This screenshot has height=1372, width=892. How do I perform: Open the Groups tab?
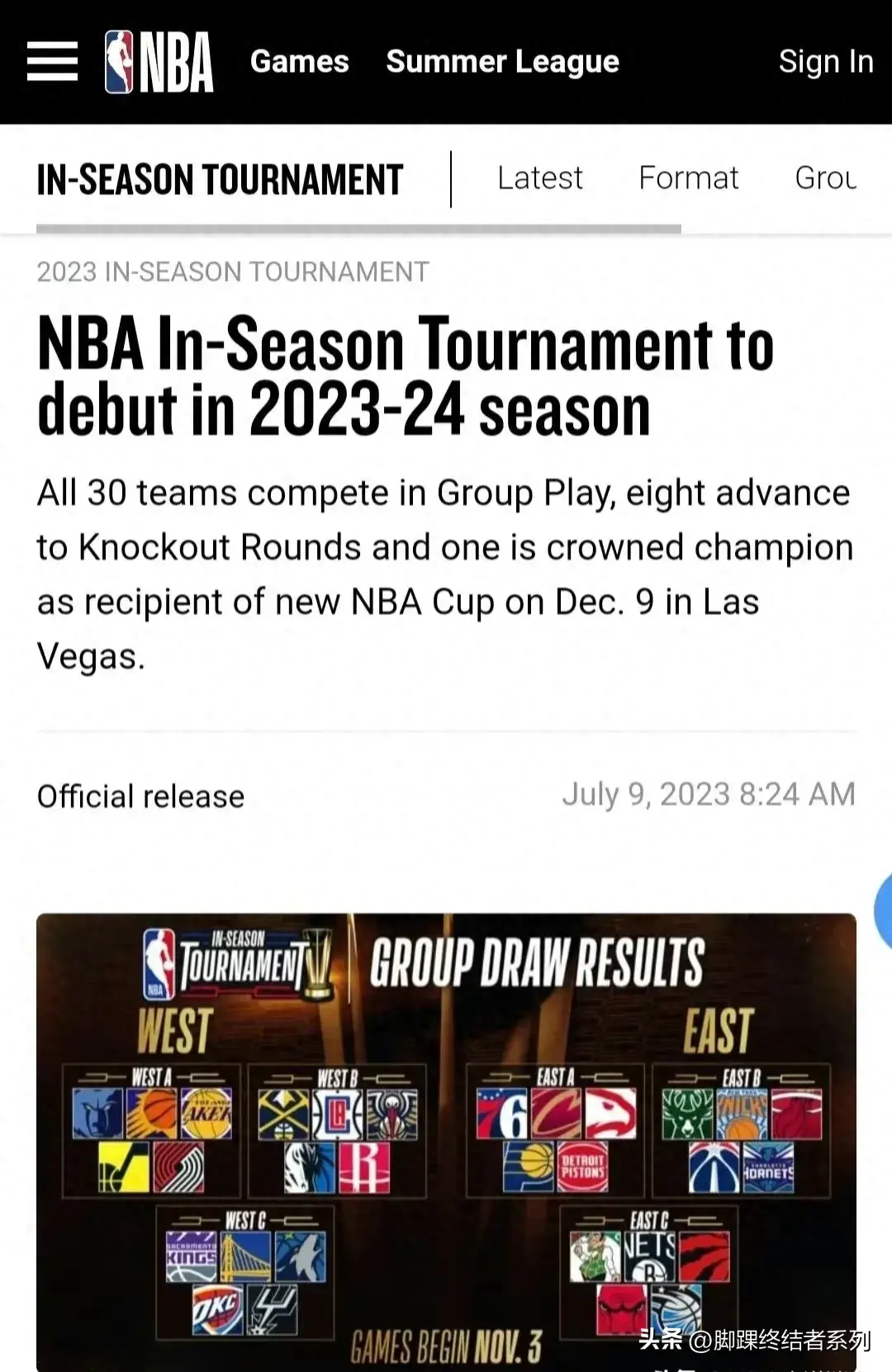[826, 177]
